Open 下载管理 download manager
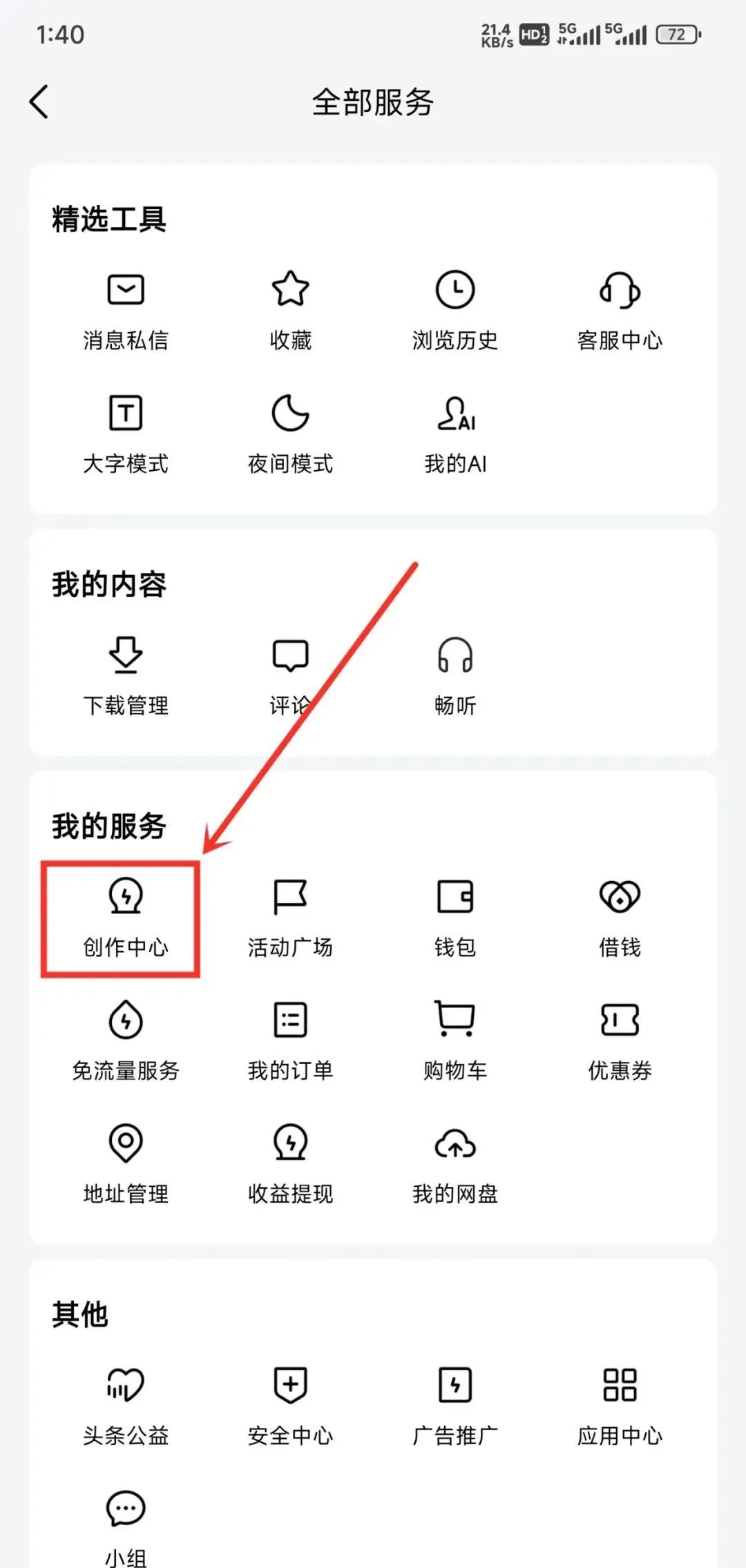Viewport: 746px width, 1568px height. [x=126, y=677]
